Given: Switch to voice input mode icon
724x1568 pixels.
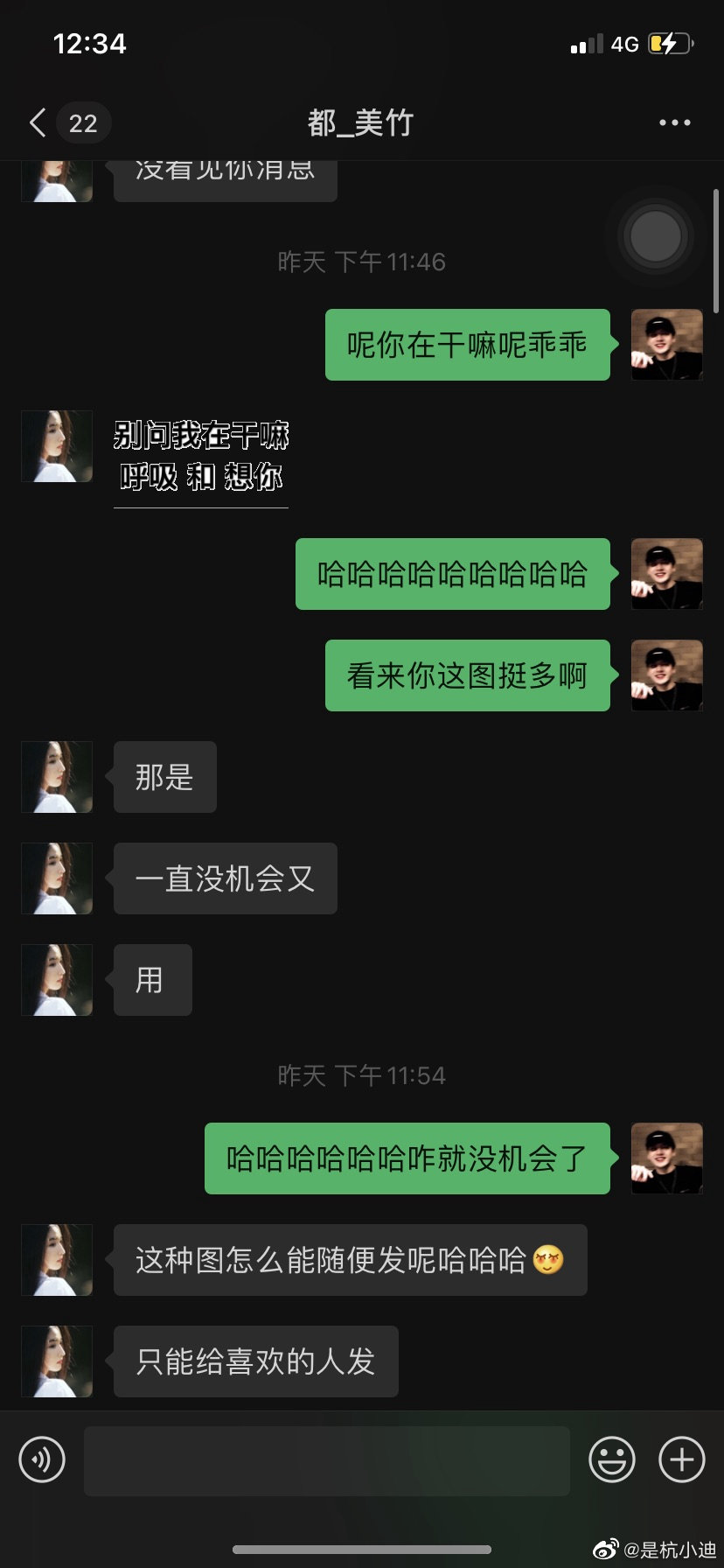Looking at the screenshot, I should point(40,1459).
